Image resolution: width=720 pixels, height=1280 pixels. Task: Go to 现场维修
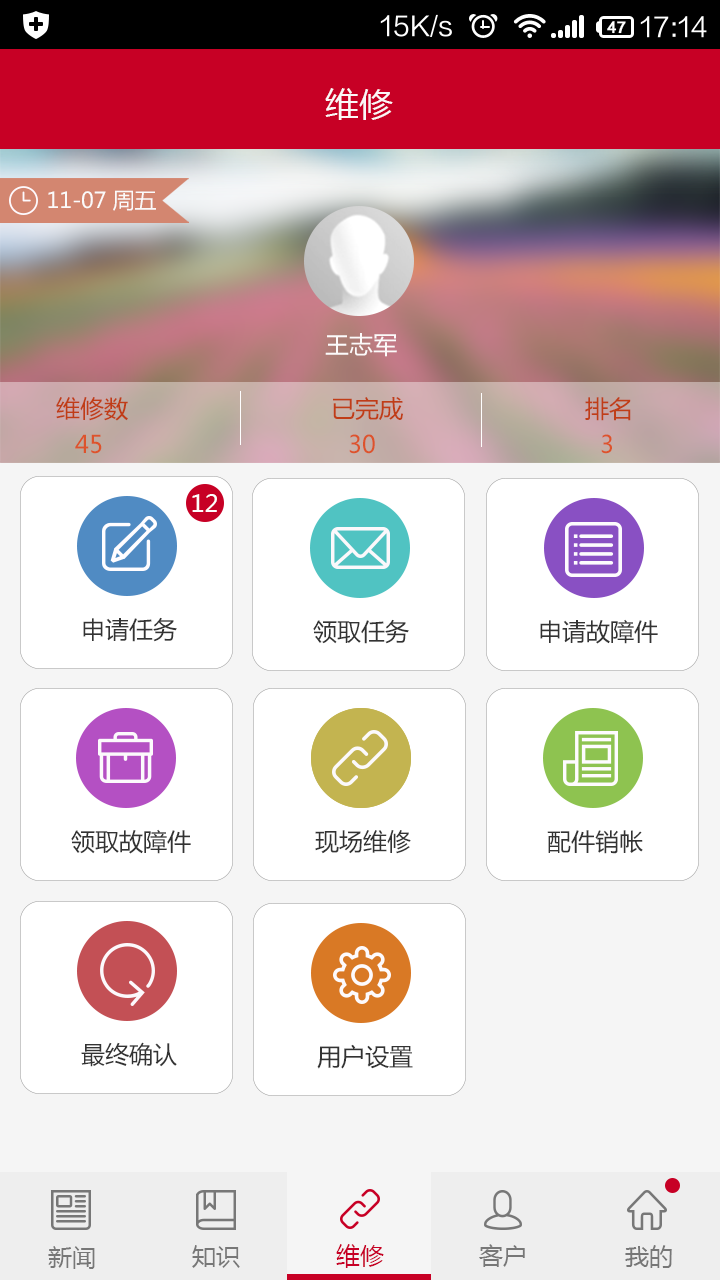[x=360, y=784]
